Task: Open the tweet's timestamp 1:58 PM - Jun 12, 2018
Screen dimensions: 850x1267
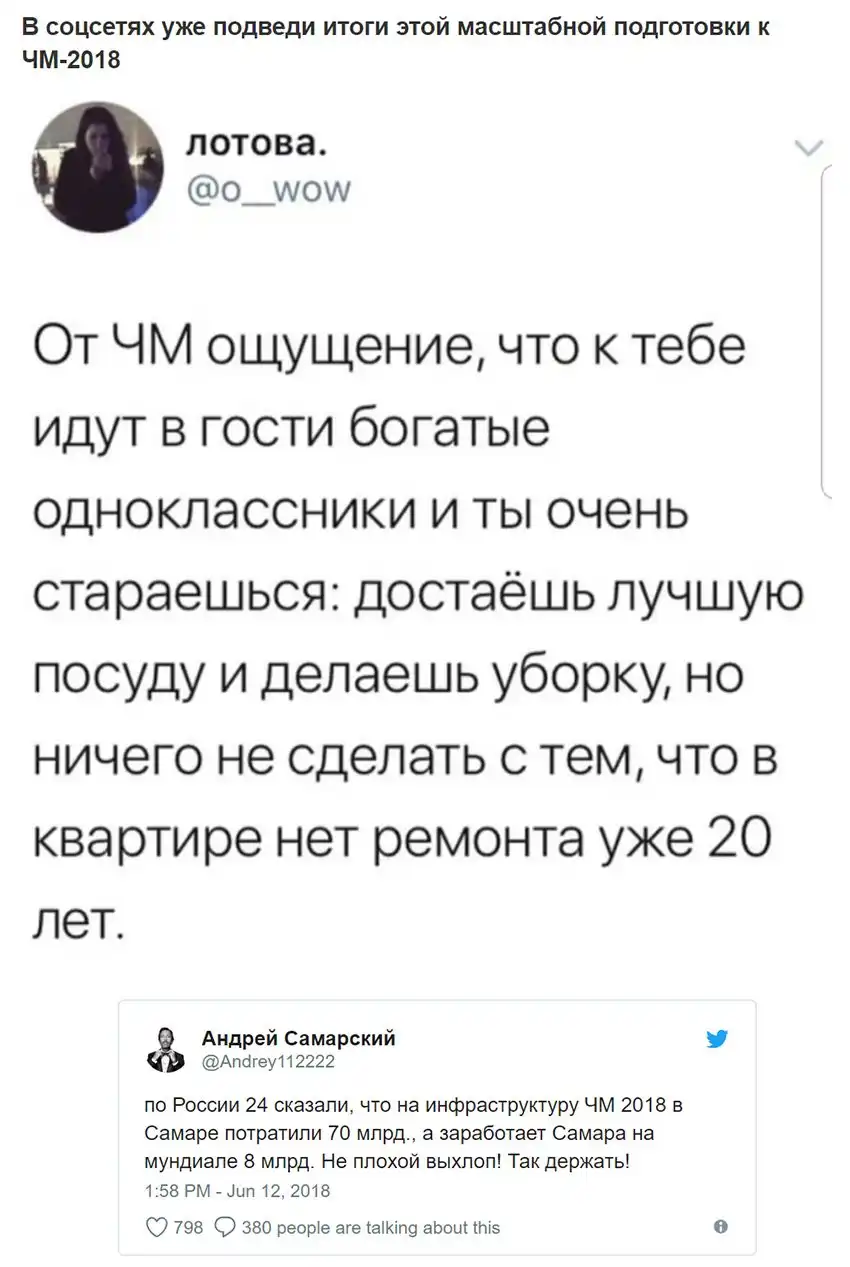Action: click(x=237, y=1191)
